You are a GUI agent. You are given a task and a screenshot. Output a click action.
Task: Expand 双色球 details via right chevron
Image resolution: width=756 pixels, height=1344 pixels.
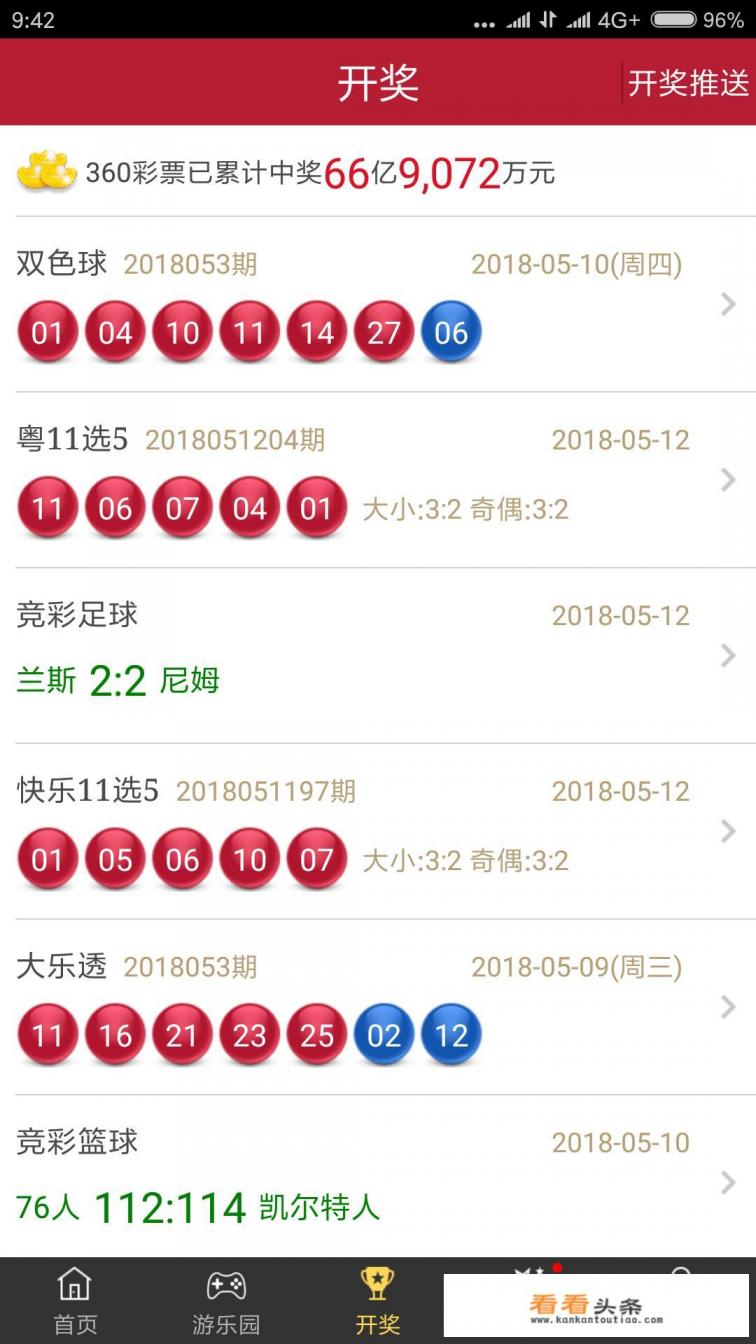point(728,303)
